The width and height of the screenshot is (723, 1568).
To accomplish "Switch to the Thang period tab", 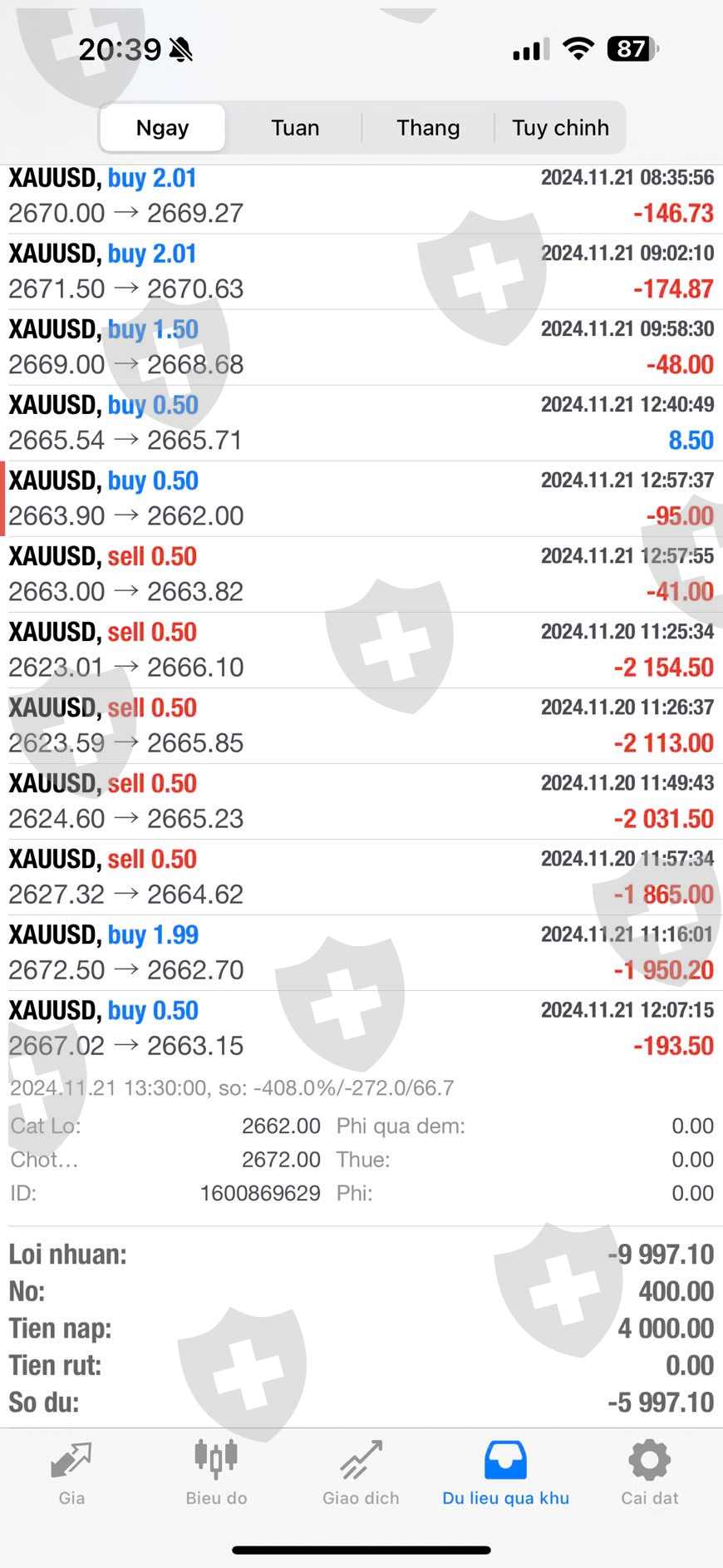I will 428,128.
